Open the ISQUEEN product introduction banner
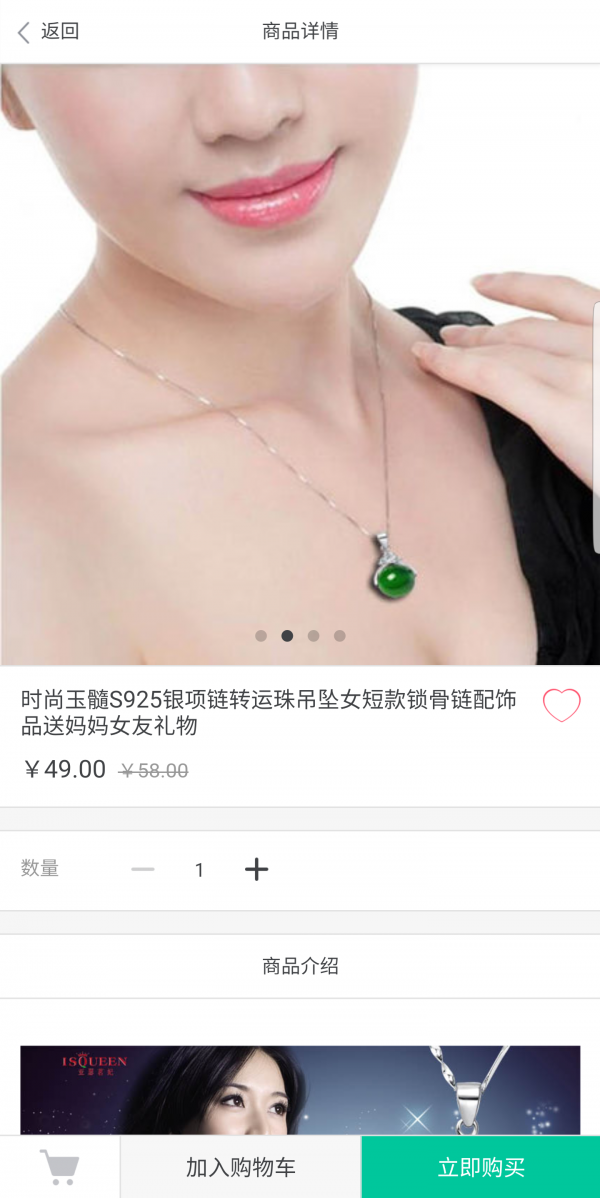Image resolution: width=600 pixels, height=1198 pixels. pos(300,1090)
